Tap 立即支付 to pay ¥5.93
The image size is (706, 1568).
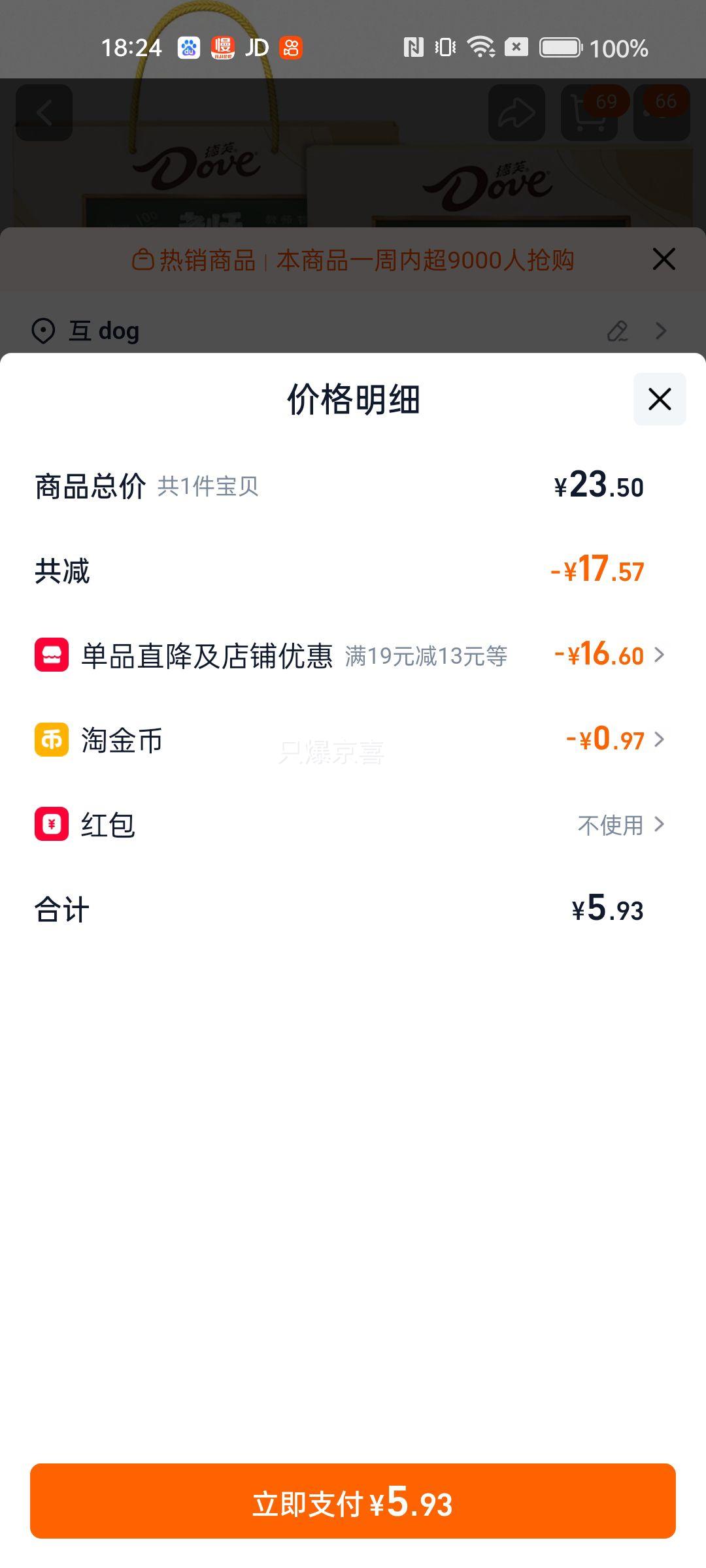pos(353,1501)
